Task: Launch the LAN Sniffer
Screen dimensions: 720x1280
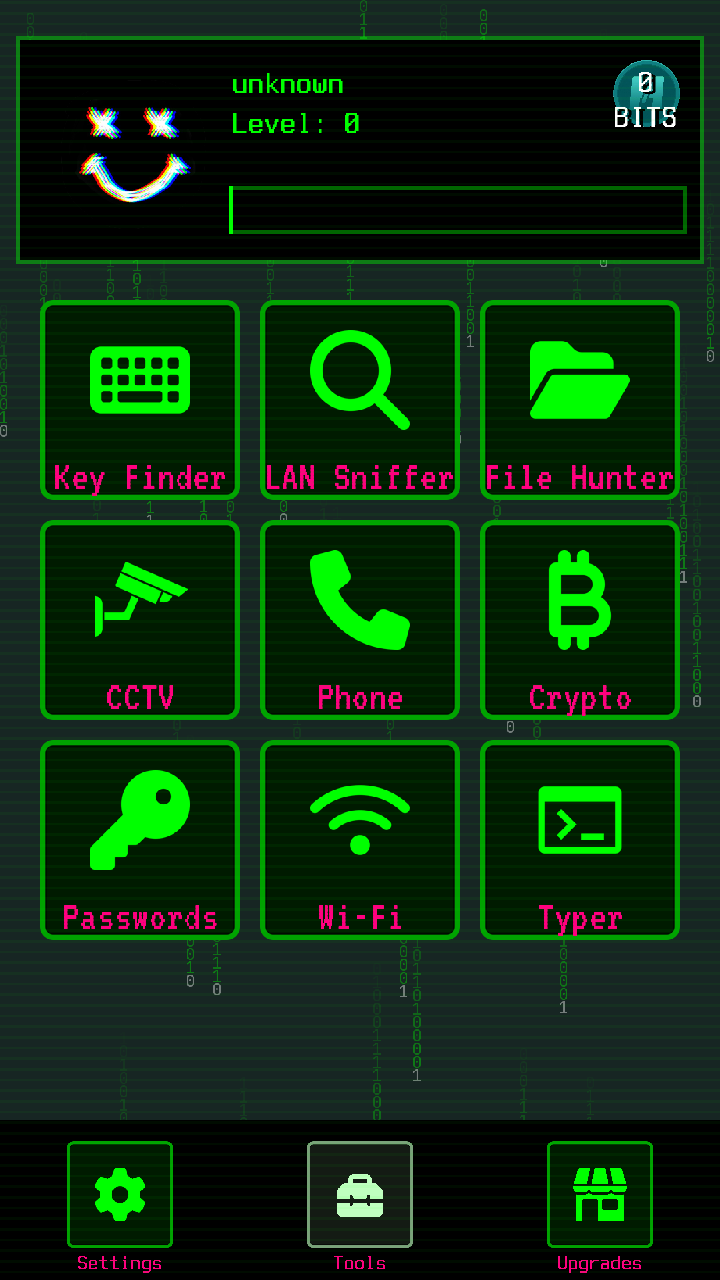Action: point(360,400)
